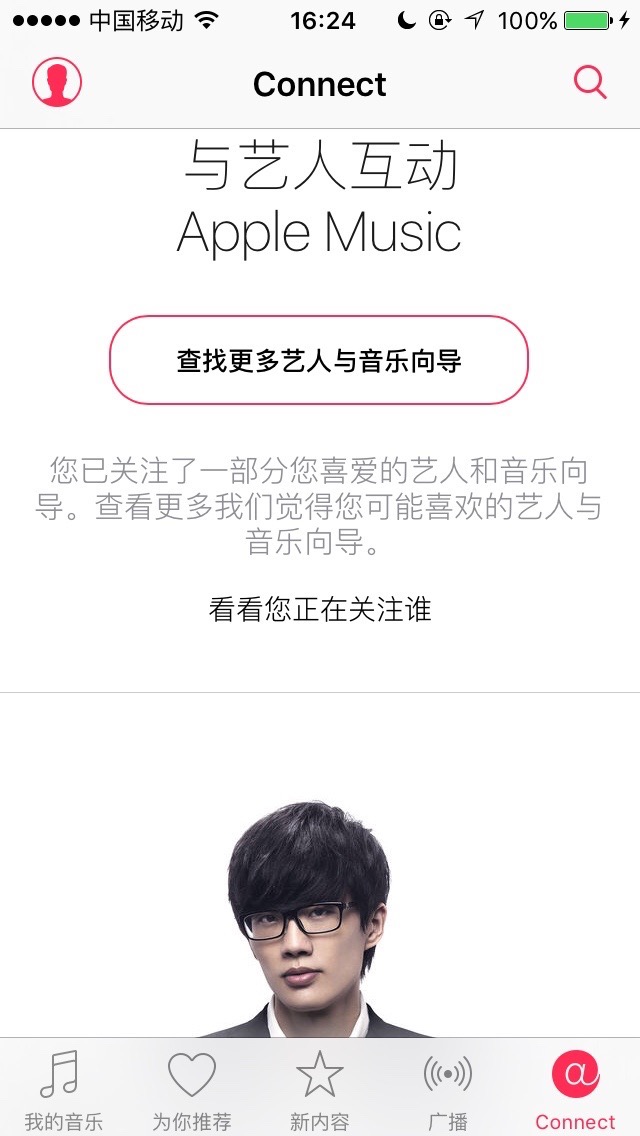Switch to the 我的音乐 tab
Screen dimensions: 640x1136
pos(63,1090)
